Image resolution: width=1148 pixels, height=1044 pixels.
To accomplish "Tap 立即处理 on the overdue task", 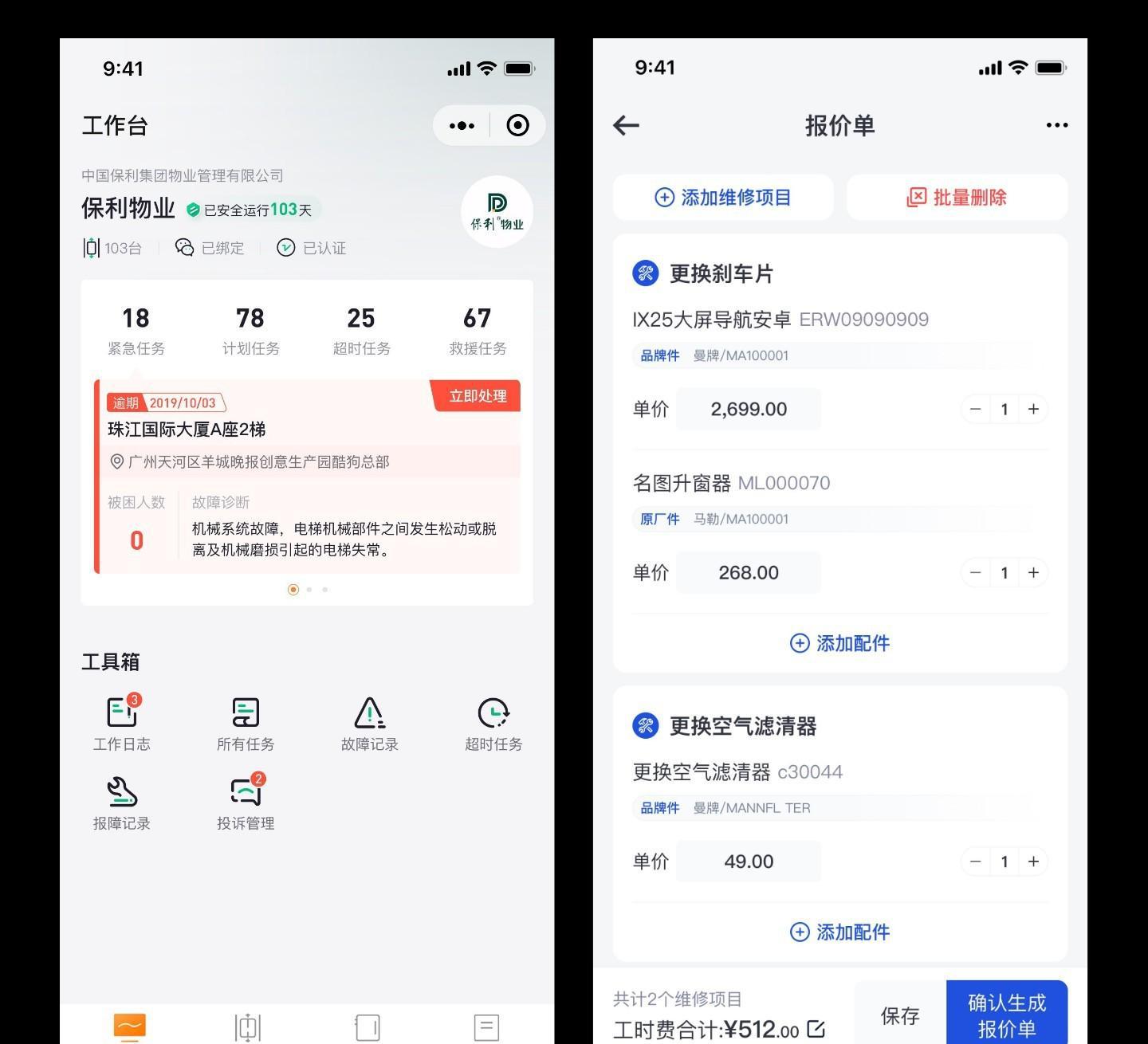I will 478,396.
